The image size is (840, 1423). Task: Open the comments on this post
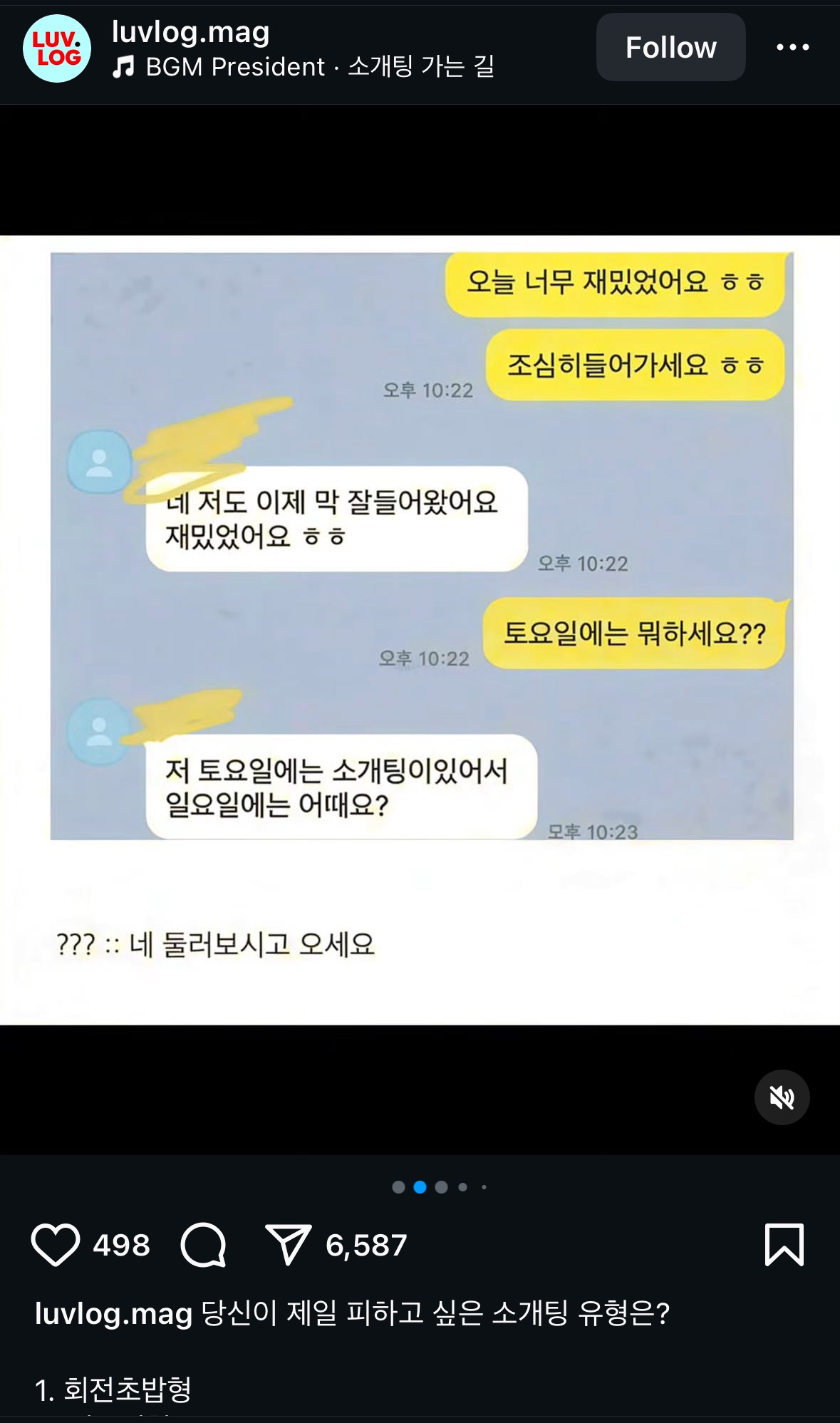tap(204, 1245)
